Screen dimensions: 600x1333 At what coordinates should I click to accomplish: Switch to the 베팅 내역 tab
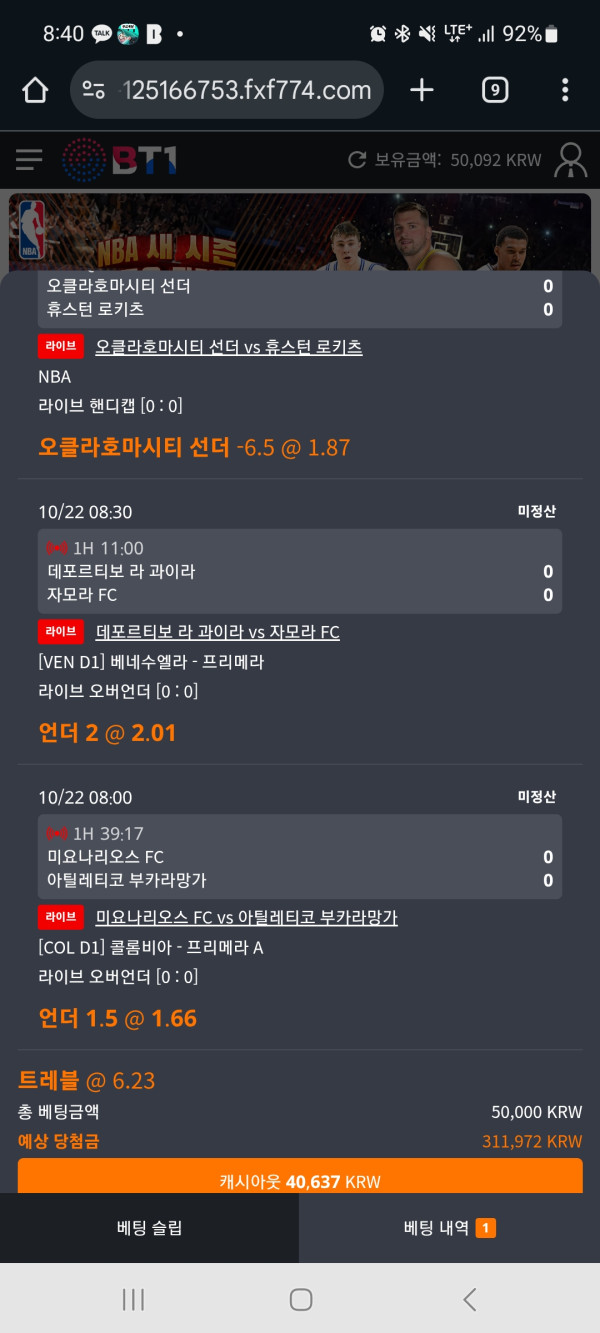(x=449, y=1228)
